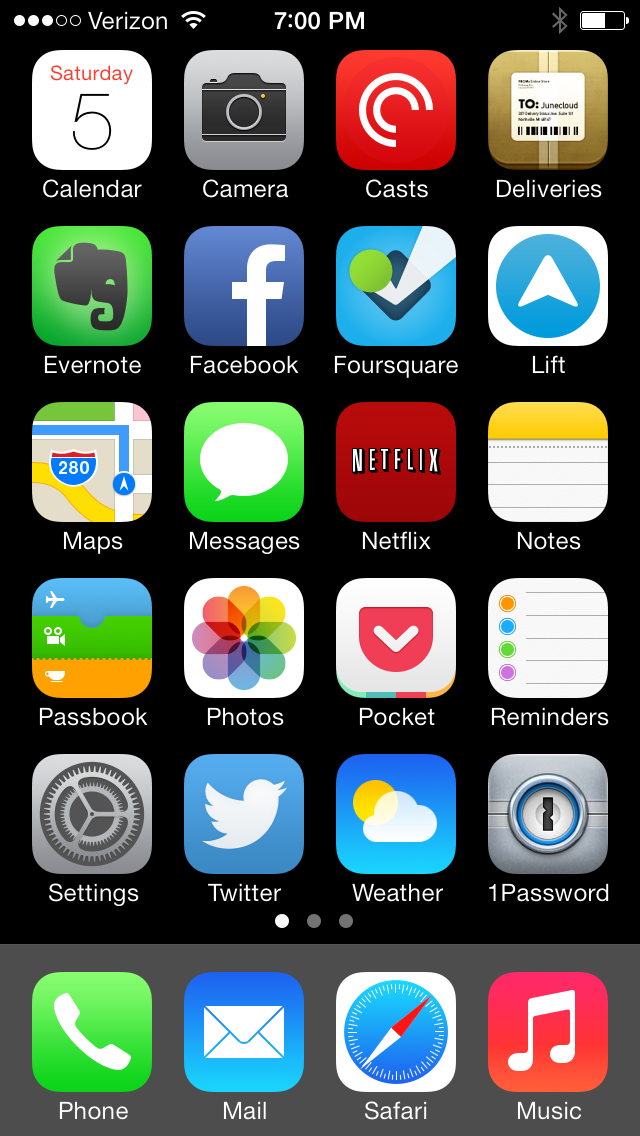
Task: Open Reminders
Action: (x=548, y=638)
